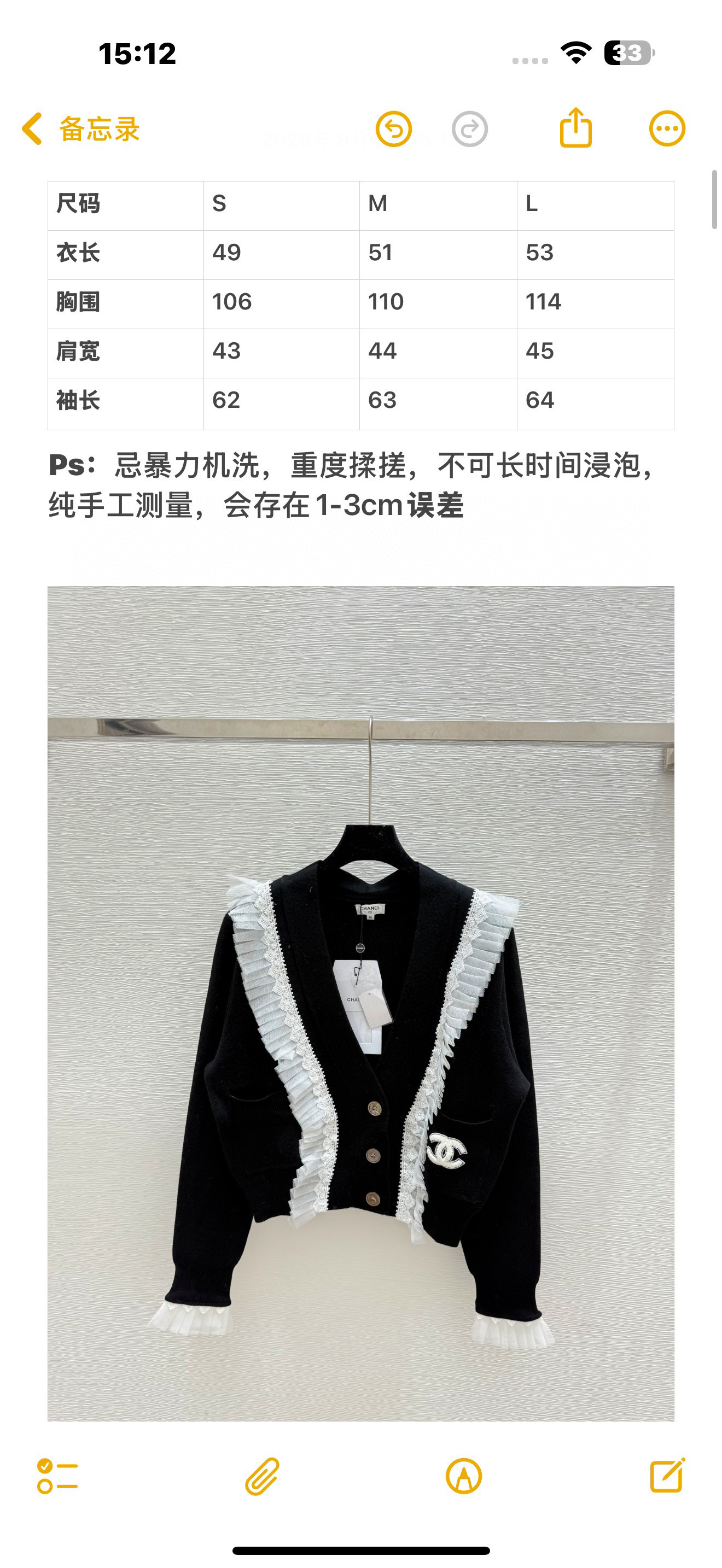Undo the last edit
This screenshot has width=722, height=1568.
tap(393, 129)
